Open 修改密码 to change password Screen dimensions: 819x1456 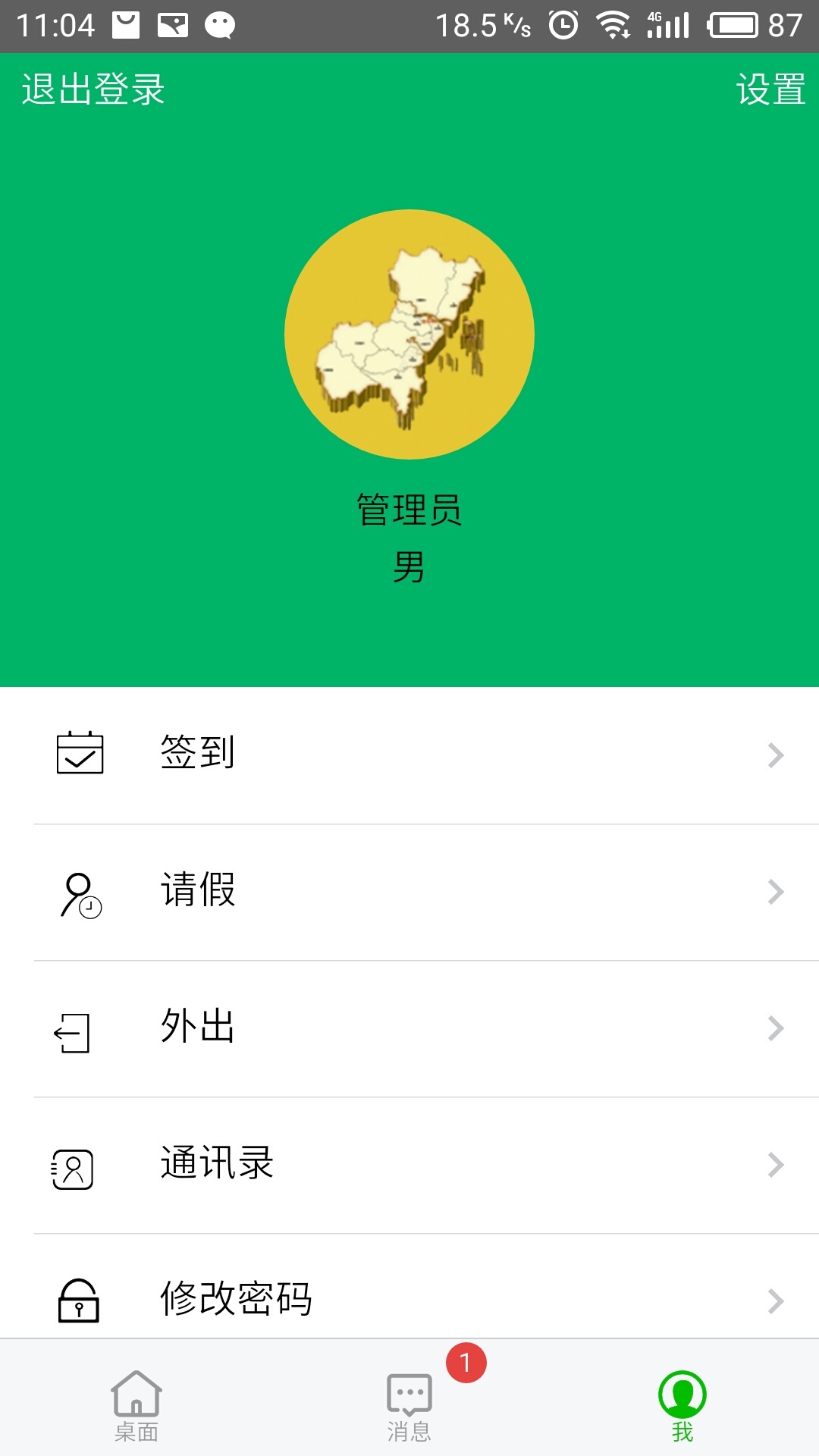[409, 1298]
